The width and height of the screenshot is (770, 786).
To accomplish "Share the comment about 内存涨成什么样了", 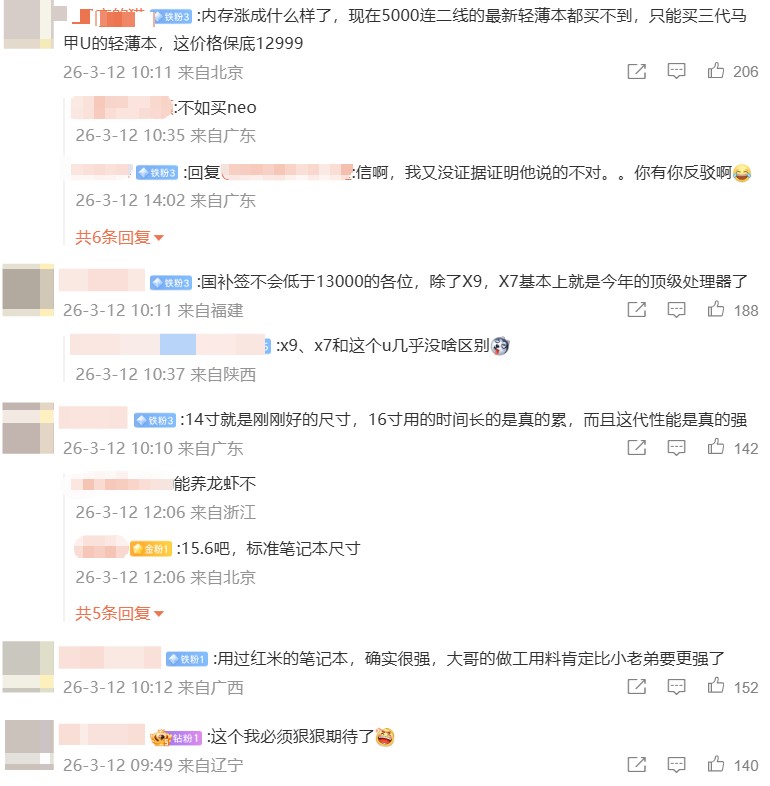I will click(636, 71).
